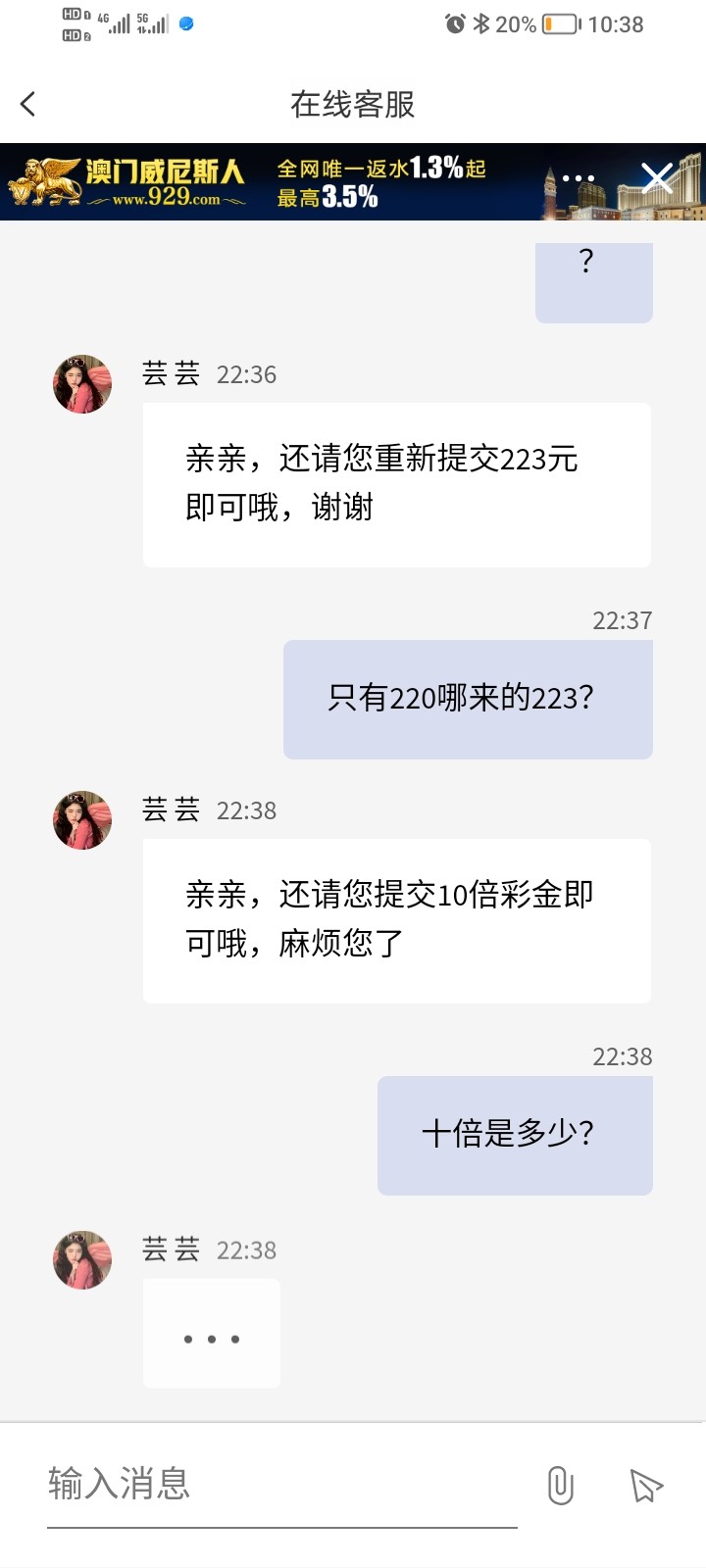Open the three-dot menu on banner
The width and height of the screenshot is (706, 1568).
[579, 178]
